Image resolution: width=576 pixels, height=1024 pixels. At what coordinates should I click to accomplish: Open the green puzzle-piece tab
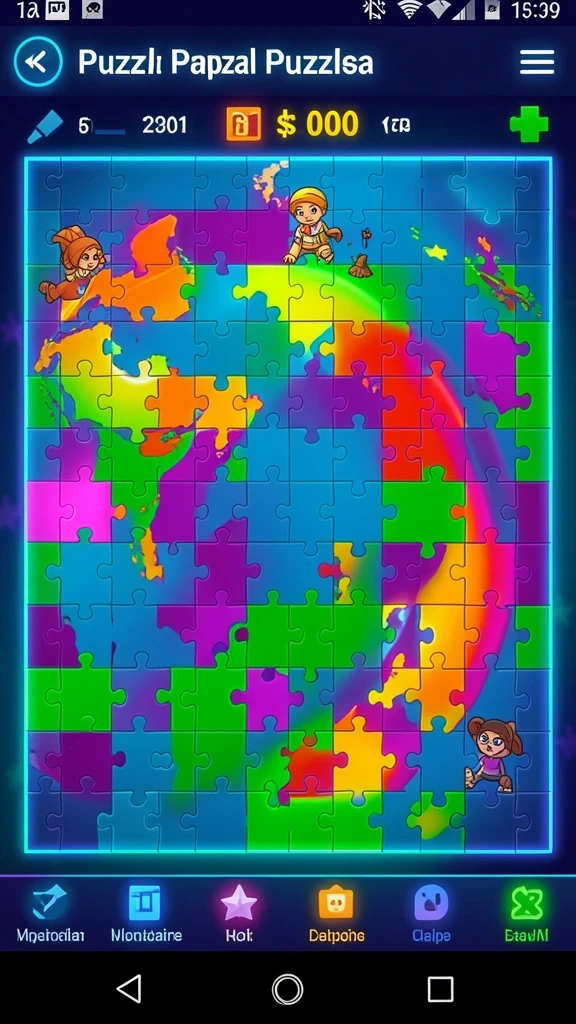pos(526,914)
